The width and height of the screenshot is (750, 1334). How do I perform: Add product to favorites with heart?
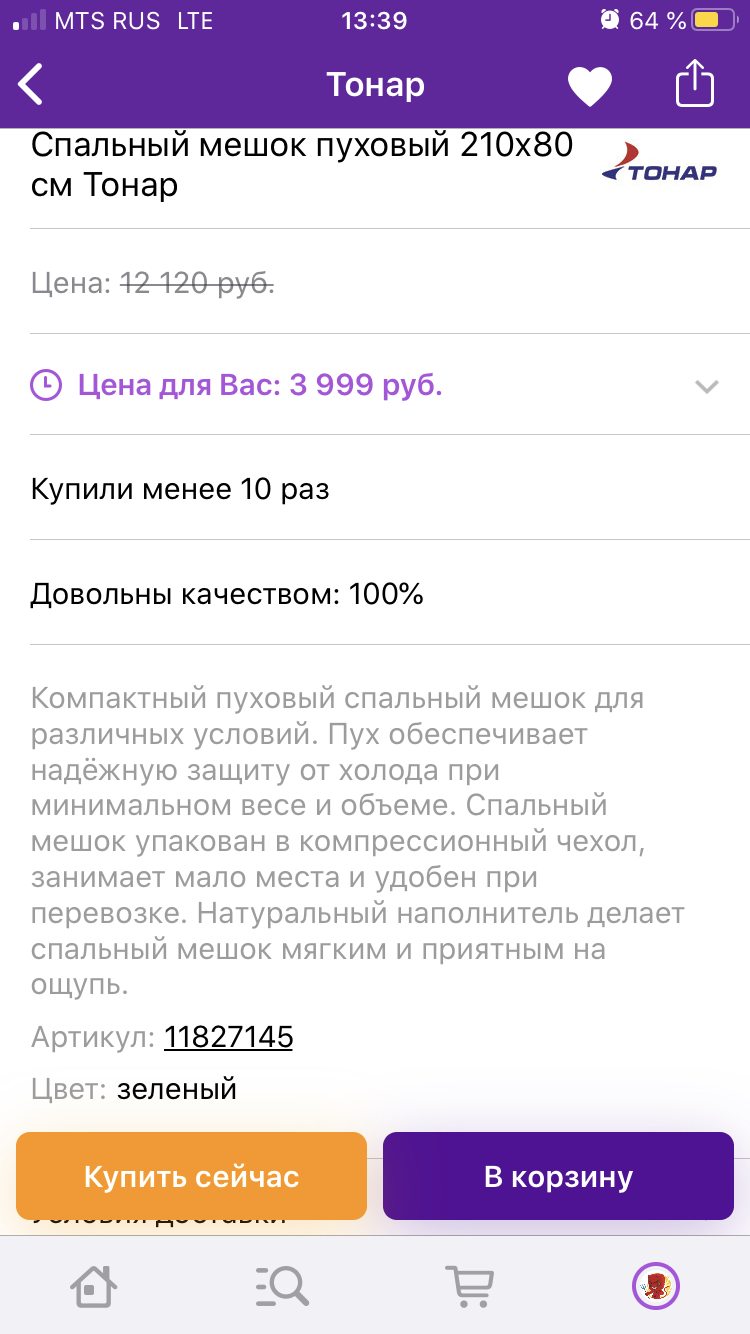590,86
